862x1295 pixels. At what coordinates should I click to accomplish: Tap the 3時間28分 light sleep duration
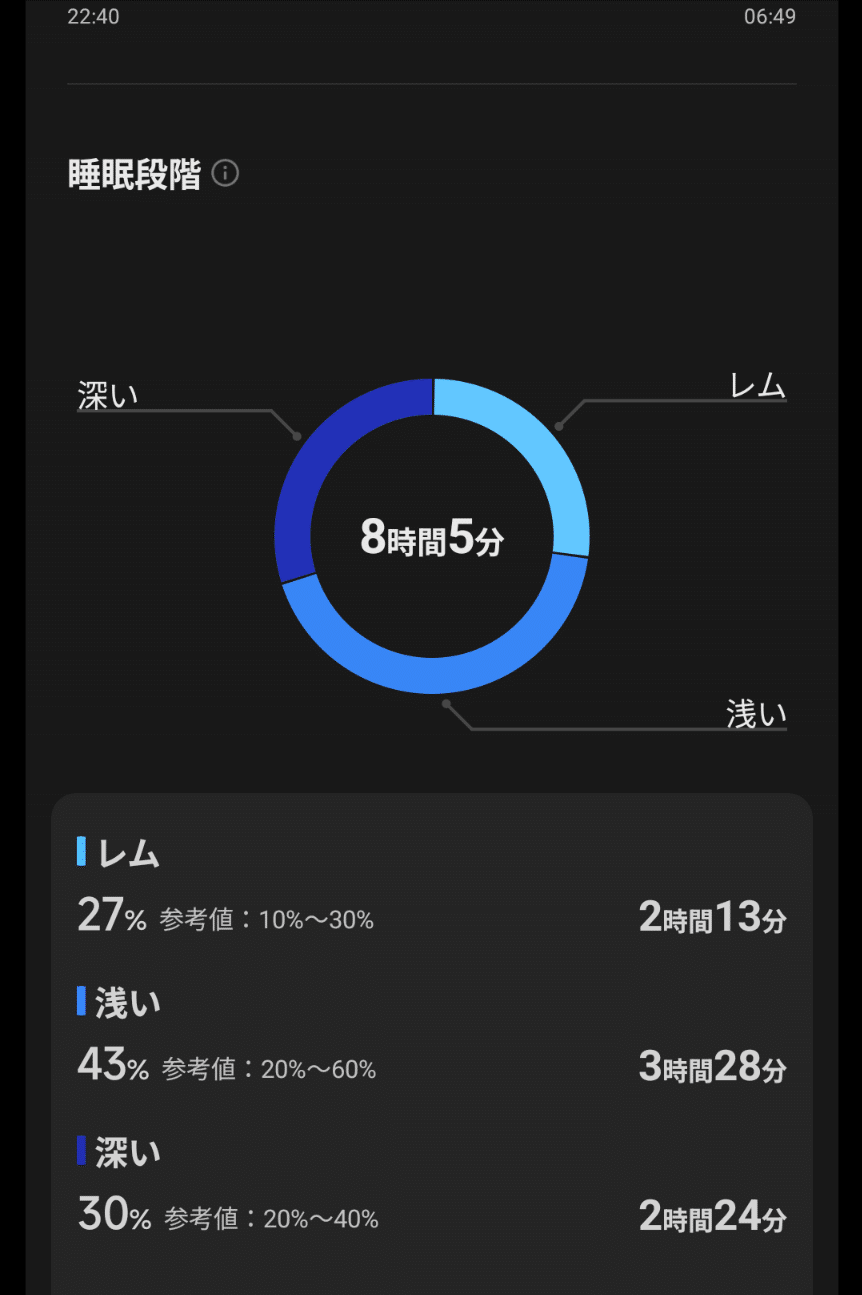tap(712, 1066)
